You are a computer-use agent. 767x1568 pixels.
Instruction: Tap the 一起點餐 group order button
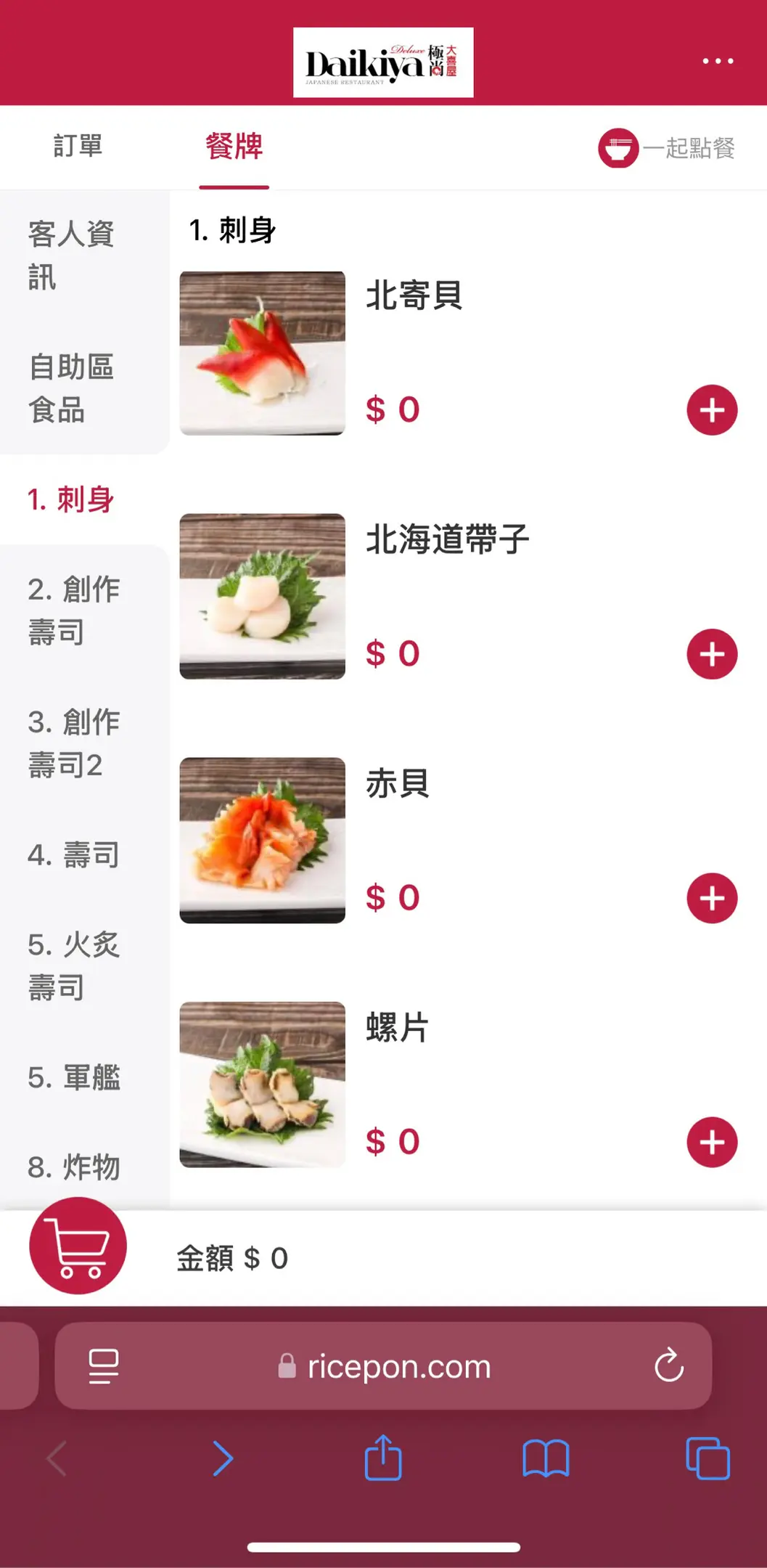[x=667, y=148]
